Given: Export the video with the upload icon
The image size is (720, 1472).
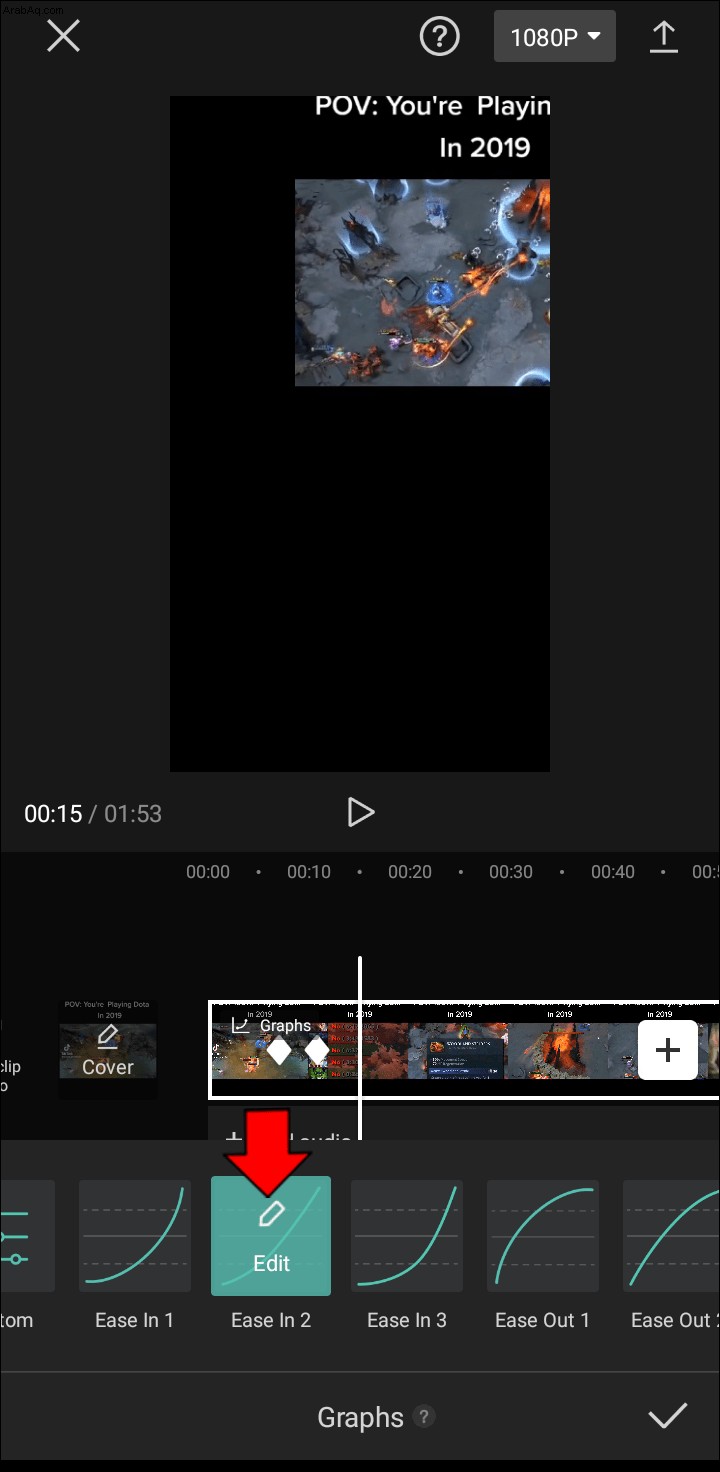Looking at the screenshot, I should point(664,37).
